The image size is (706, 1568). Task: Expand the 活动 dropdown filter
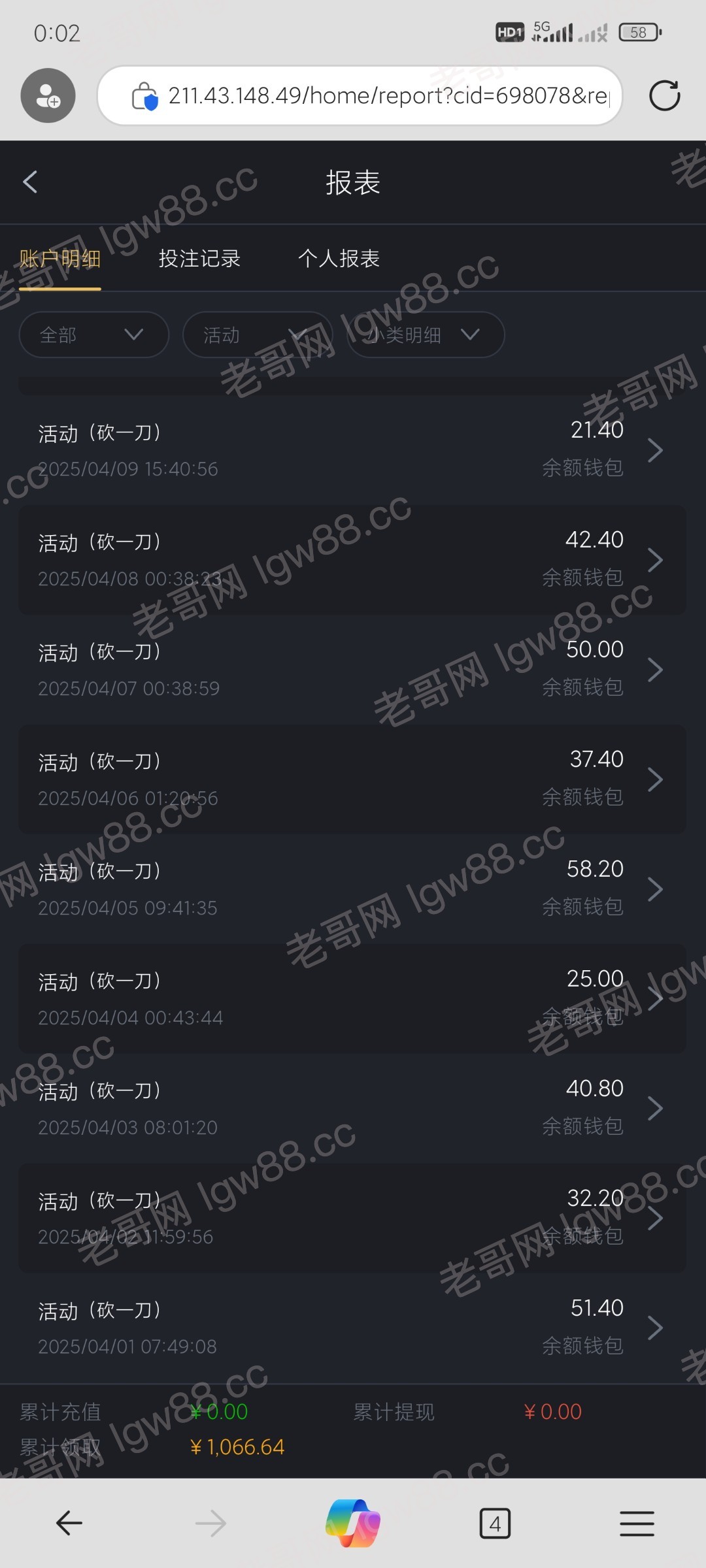point(258,335)
